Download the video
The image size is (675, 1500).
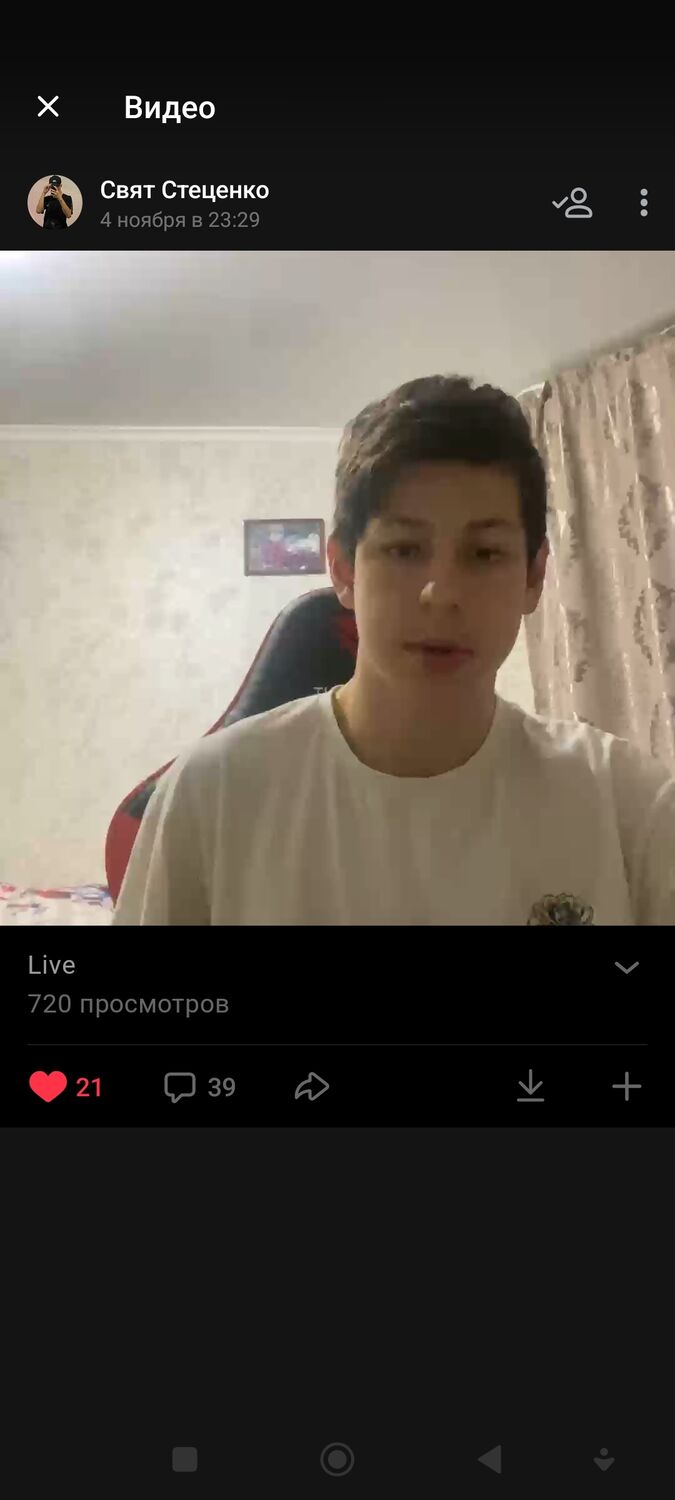[530, 1087]
